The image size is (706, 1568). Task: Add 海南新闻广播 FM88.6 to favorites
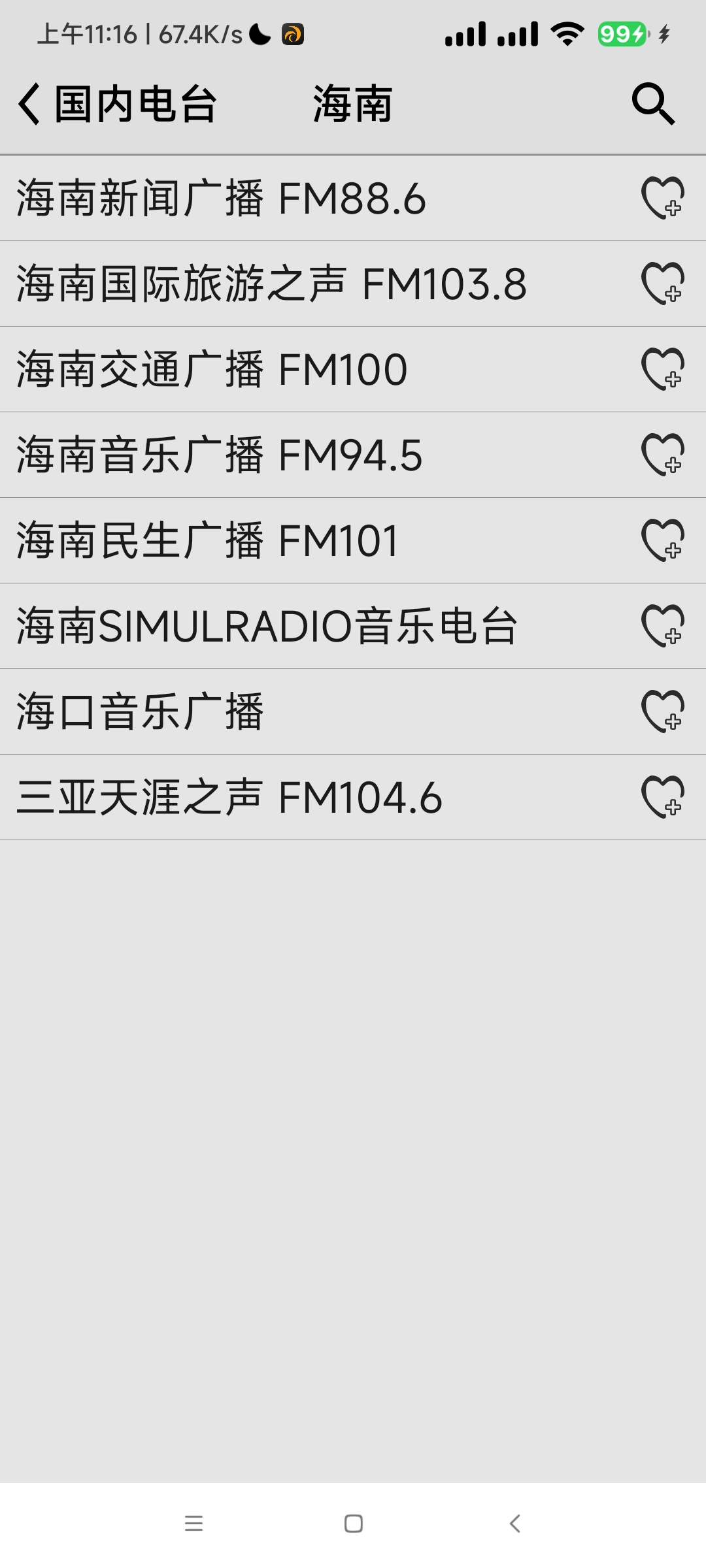click(x=662, y=199)
